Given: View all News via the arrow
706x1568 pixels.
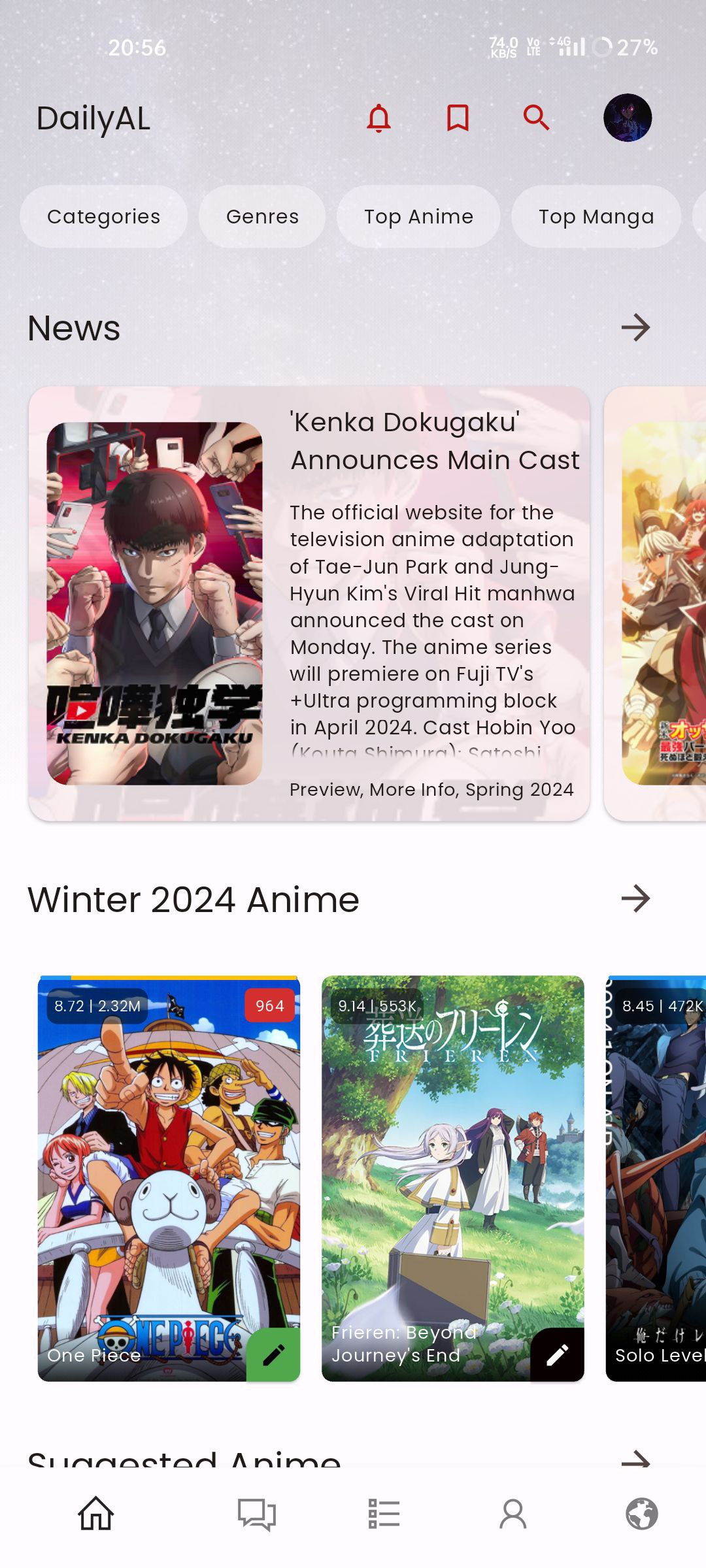Looking at the screenshot, I should 635,327.
